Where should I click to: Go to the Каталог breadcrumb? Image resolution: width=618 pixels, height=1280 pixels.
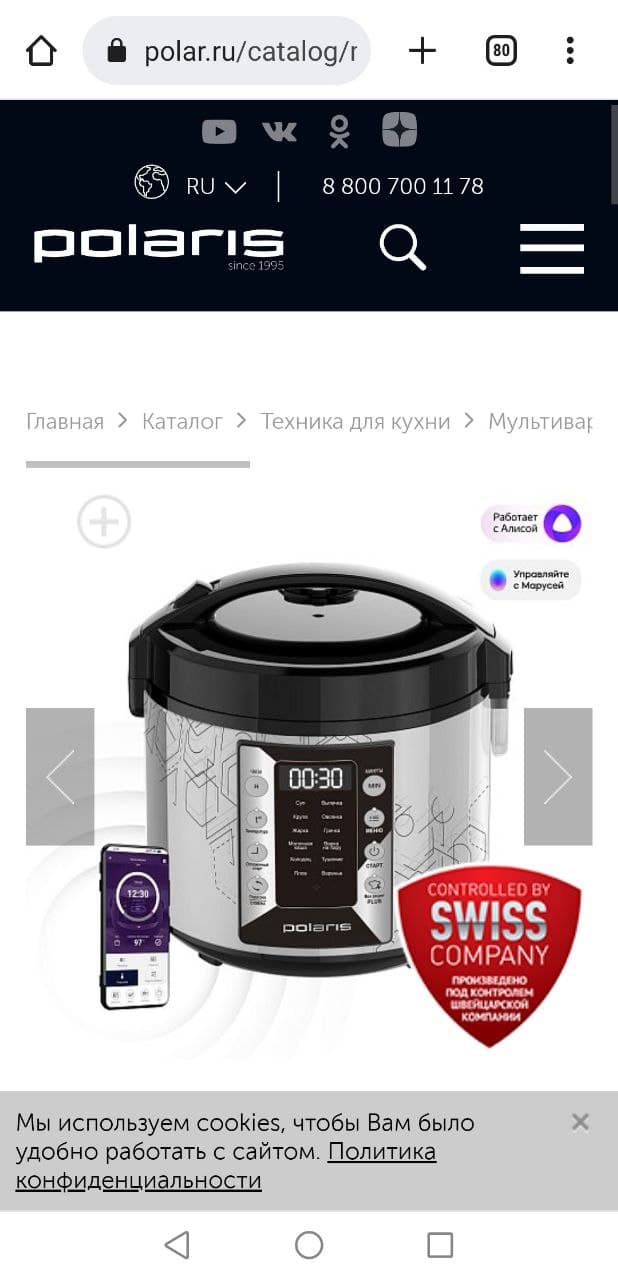coord(182,421)
